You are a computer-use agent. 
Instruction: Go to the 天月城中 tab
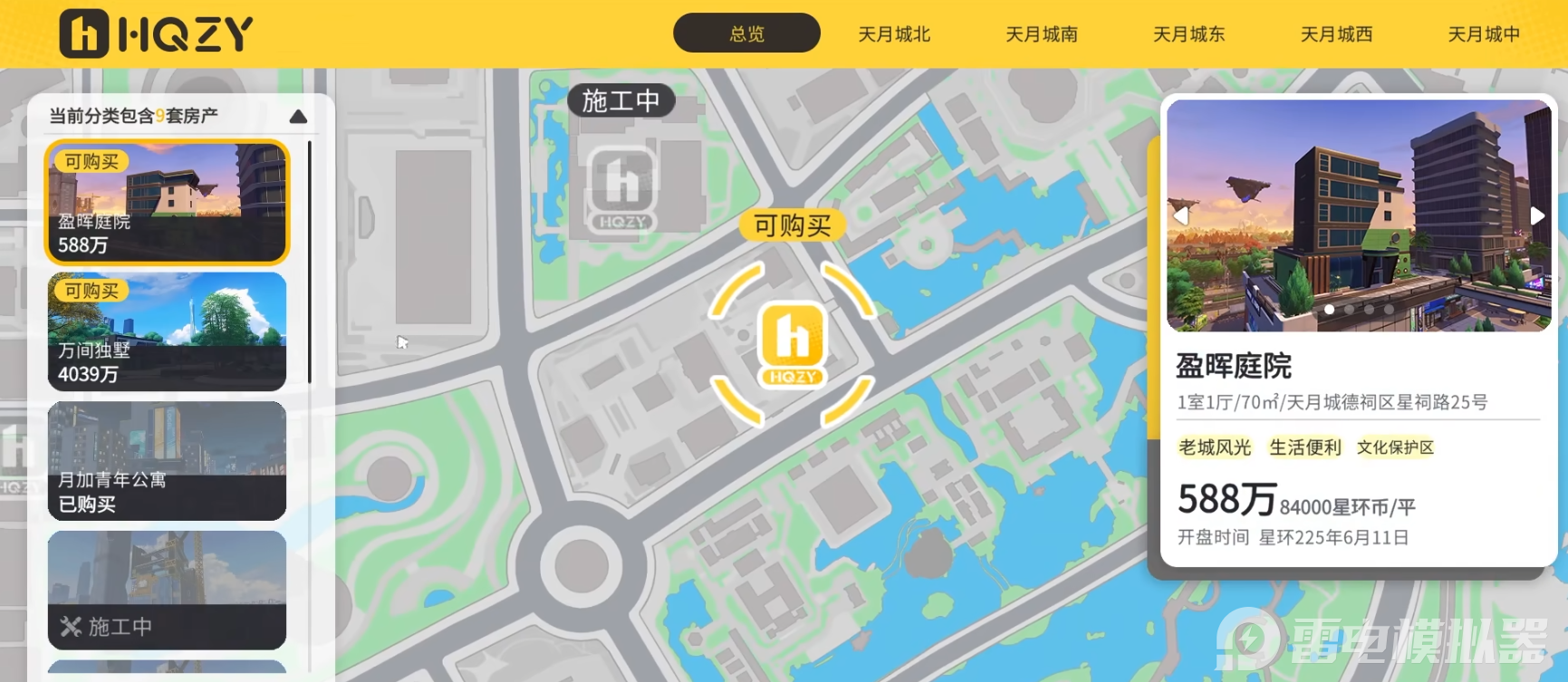click(x=1484, y=34)
